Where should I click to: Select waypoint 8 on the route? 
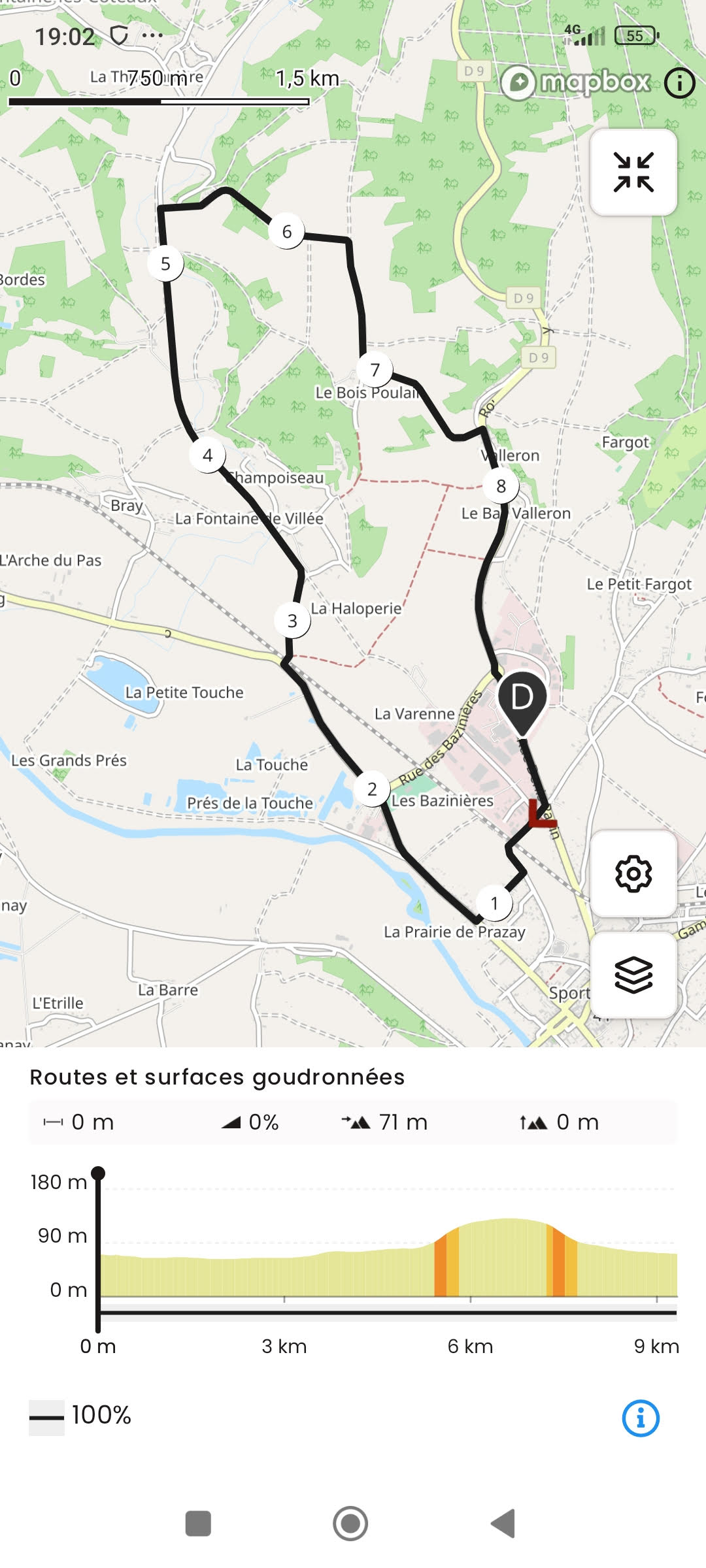tap(501, 486)
